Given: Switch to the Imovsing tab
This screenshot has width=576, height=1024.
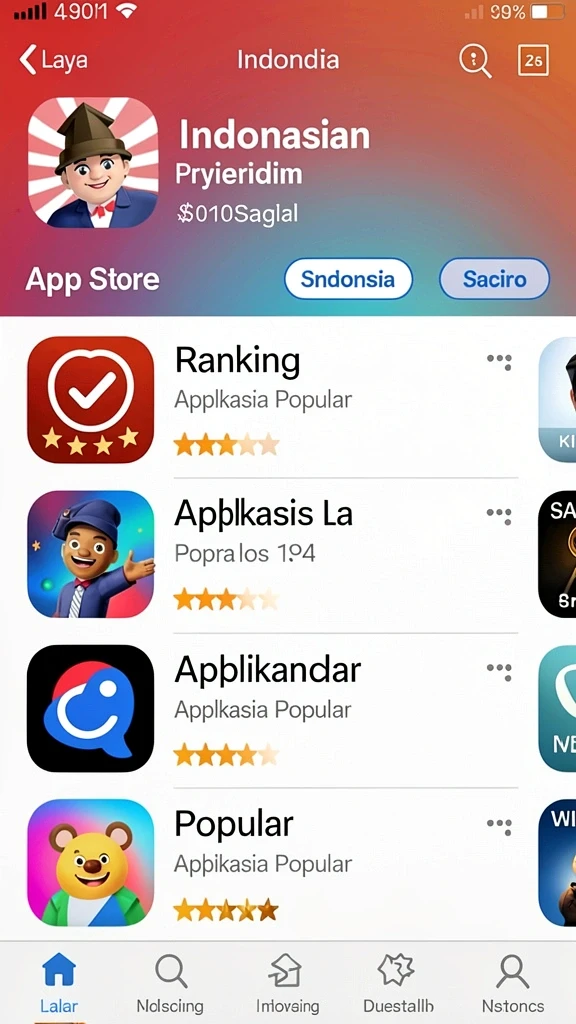Looking at the screenshot, I should click(287, 983).
